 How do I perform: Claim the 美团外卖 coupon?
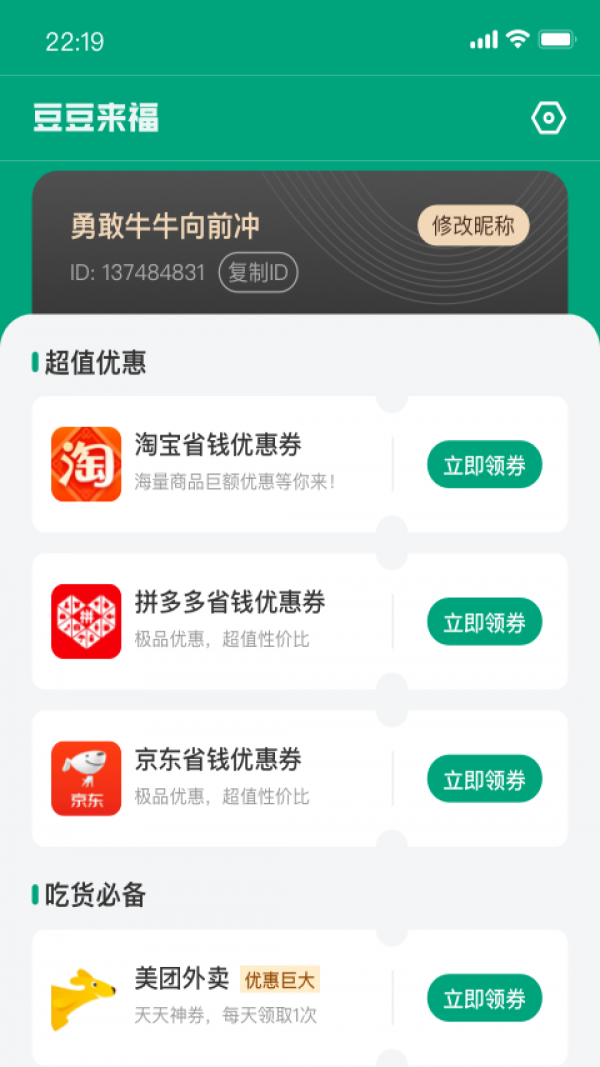(x=485, y=998)
